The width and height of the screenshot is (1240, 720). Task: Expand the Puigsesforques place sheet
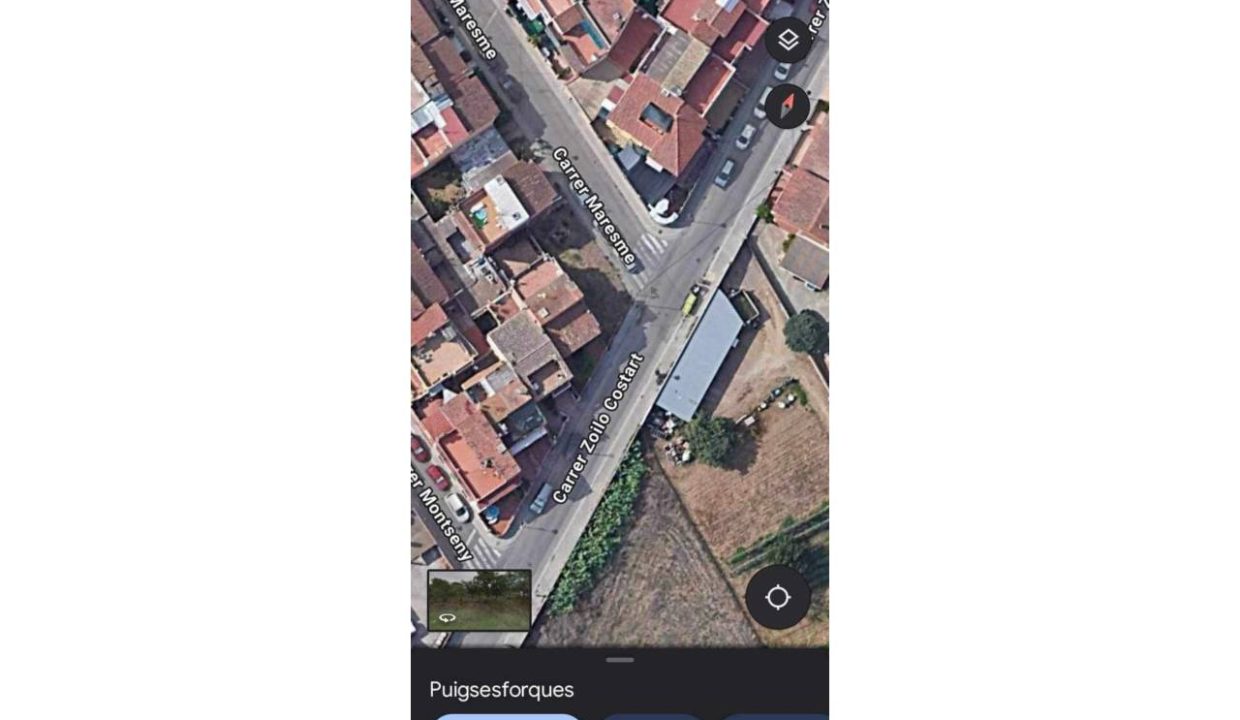pos(620,661)
